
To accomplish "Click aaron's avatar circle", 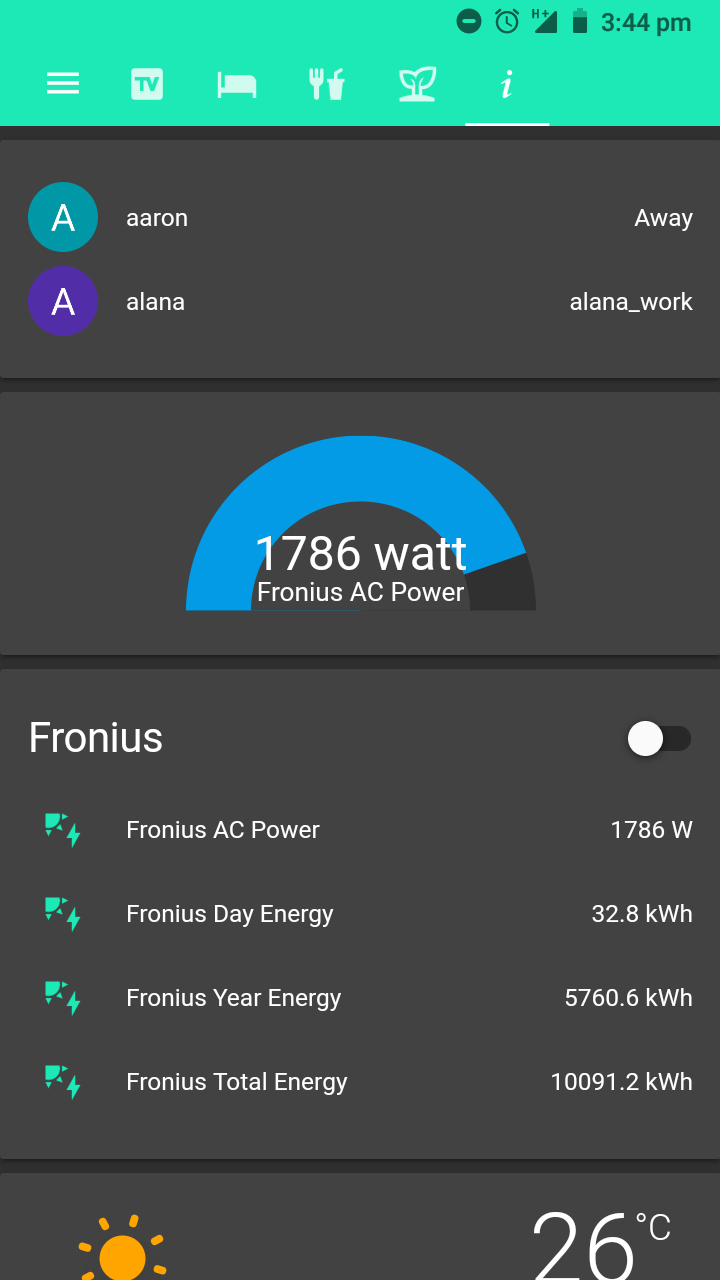I will pos(63,217).
